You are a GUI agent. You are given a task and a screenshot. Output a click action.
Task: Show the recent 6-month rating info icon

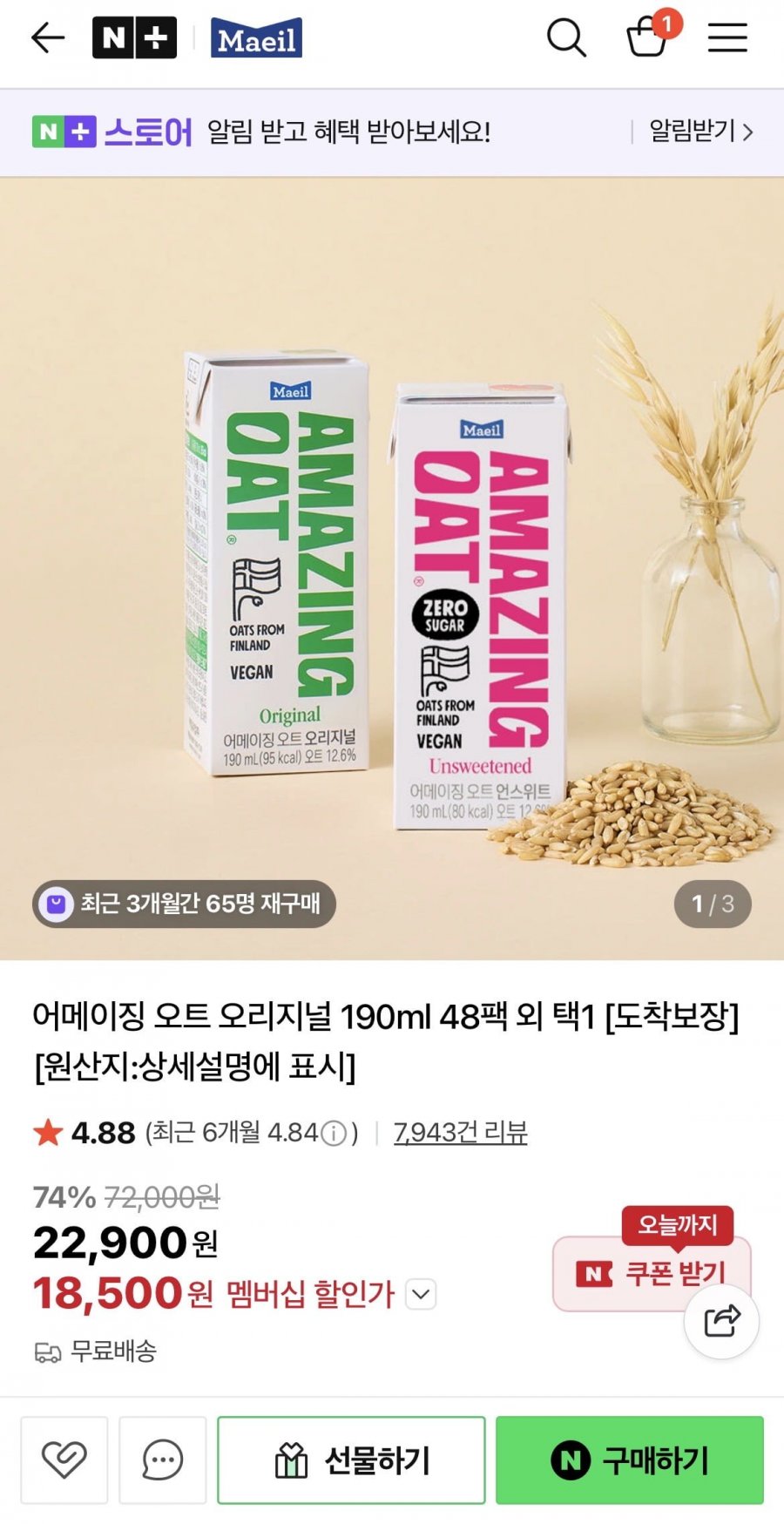[x=334, y=1133]
